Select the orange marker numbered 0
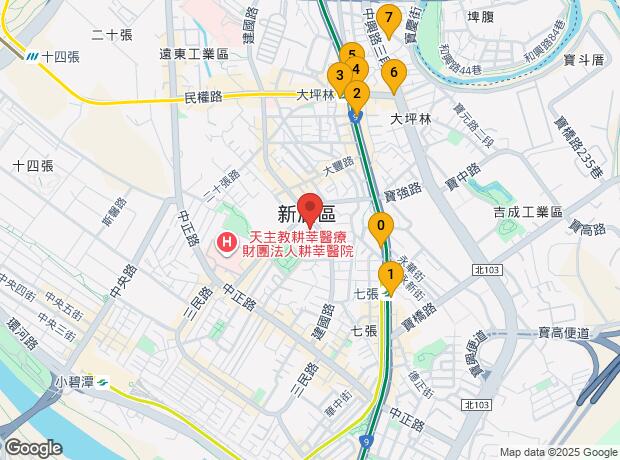This screenshot has height=460, width=620. tap(380, 226)
